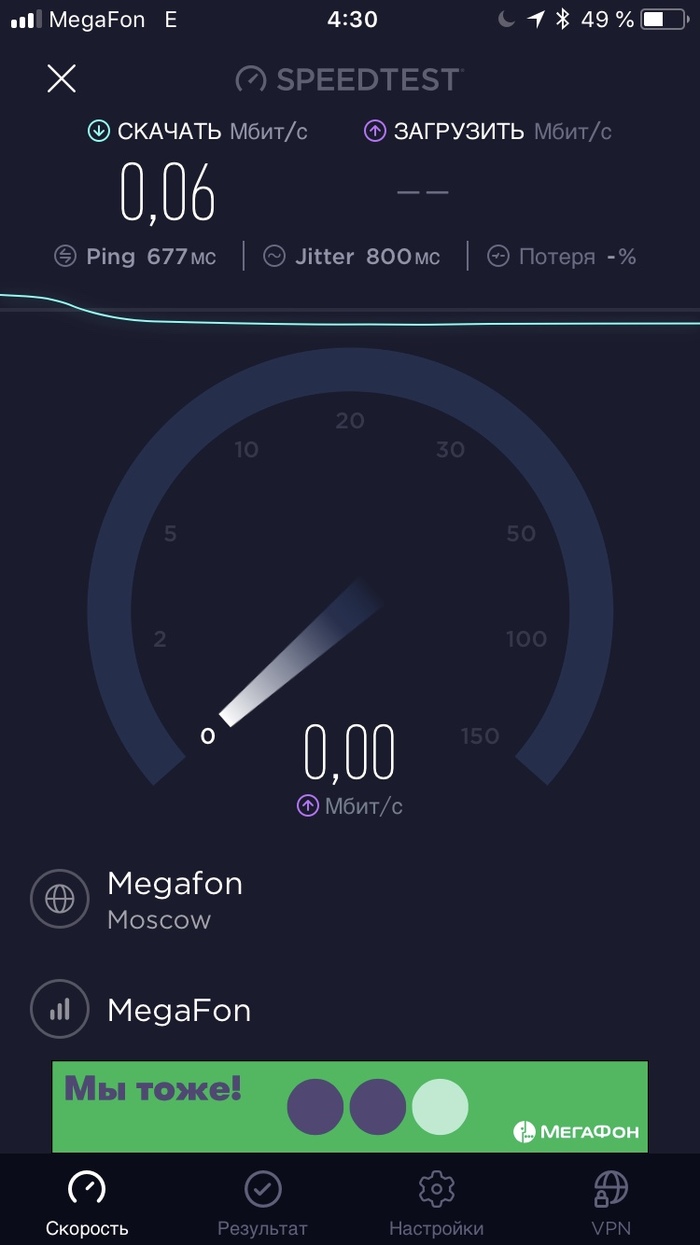Switch to the Результат tab

pos(262,1203)
